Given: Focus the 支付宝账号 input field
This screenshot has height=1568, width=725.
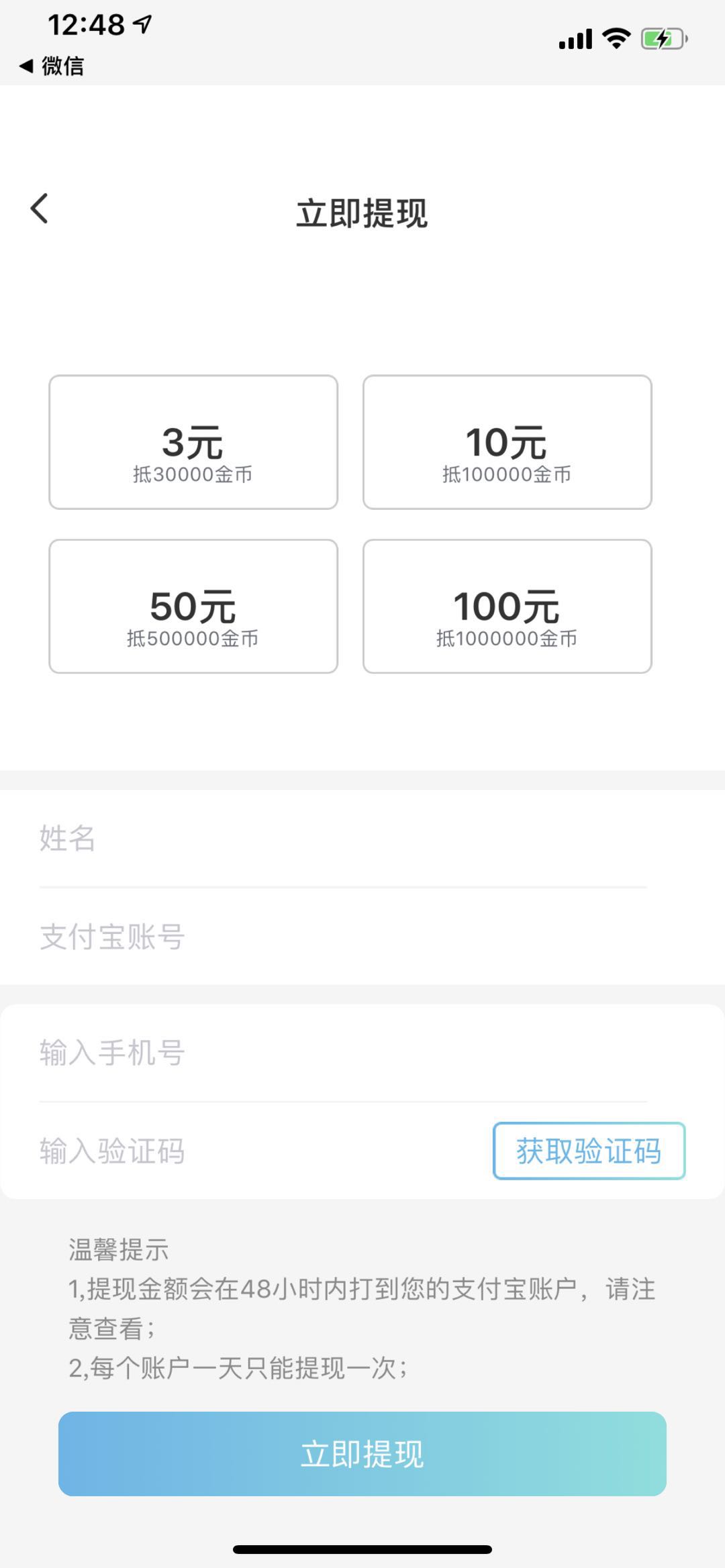Looking at the screenshot, I should tap(342, 937).
